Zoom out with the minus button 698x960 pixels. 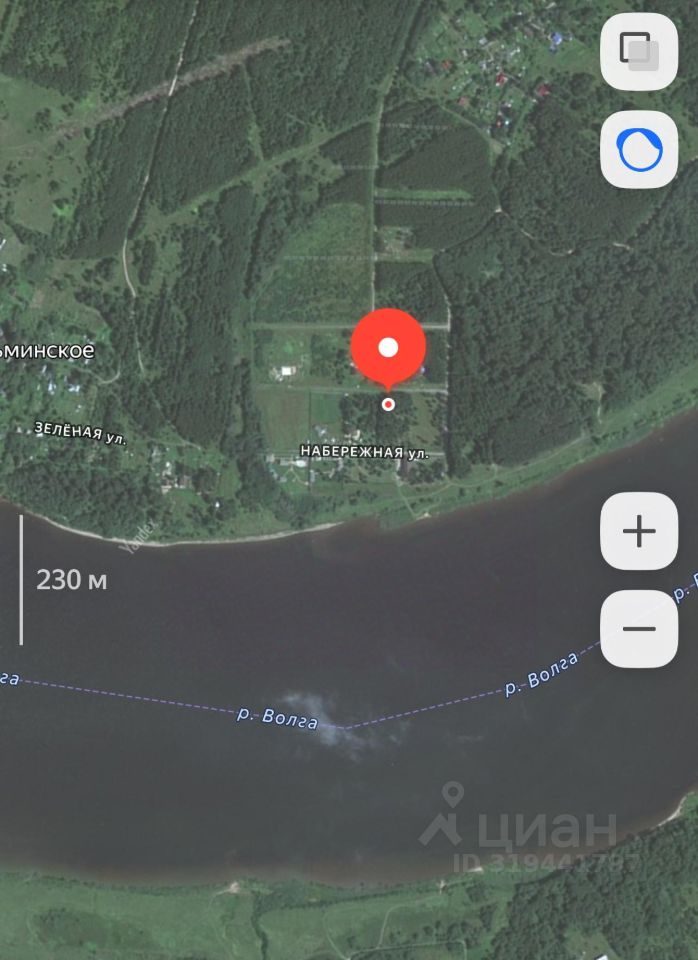click(x=638, y=629)
